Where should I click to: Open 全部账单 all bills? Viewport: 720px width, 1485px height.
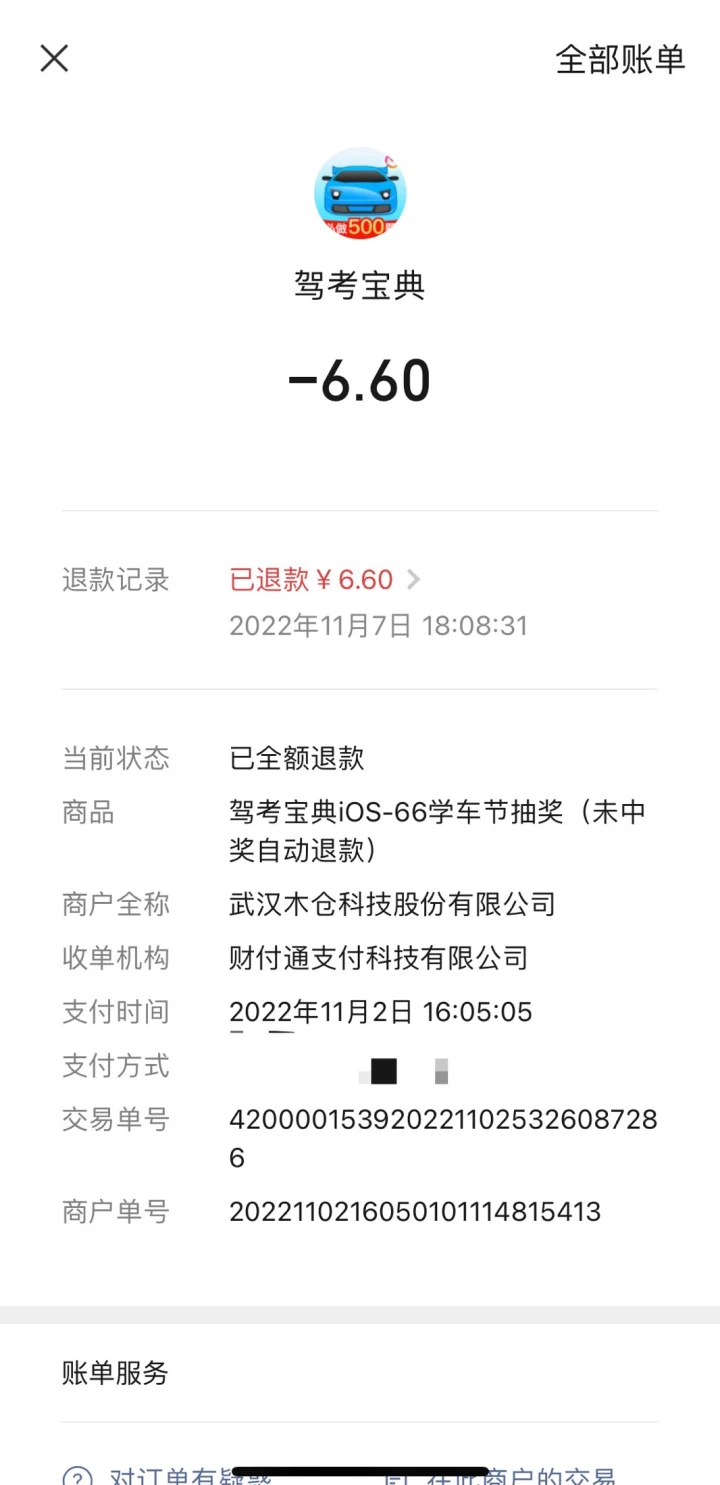[620, 59]
